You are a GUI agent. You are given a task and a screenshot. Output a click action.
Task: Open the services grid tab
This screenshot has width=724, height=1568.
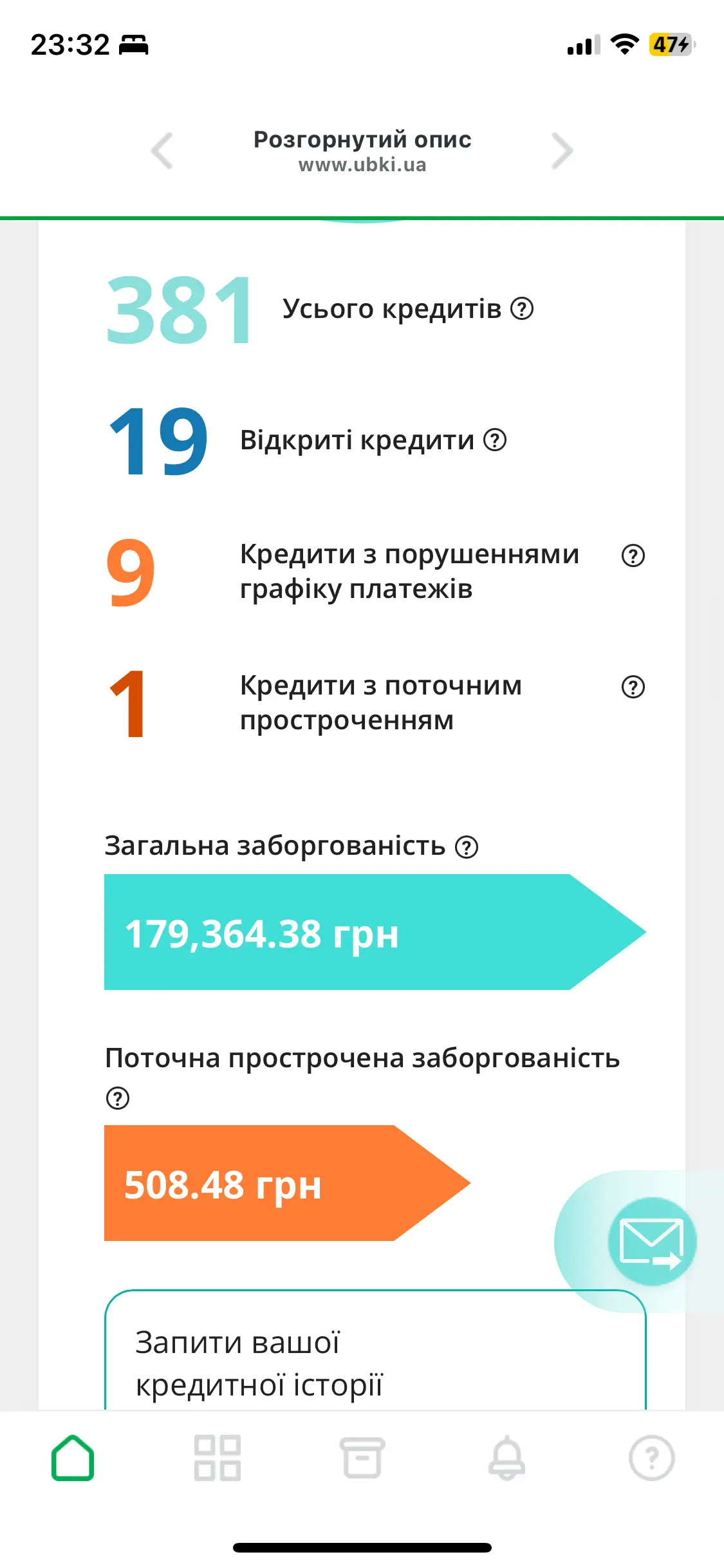point(218,1458)
